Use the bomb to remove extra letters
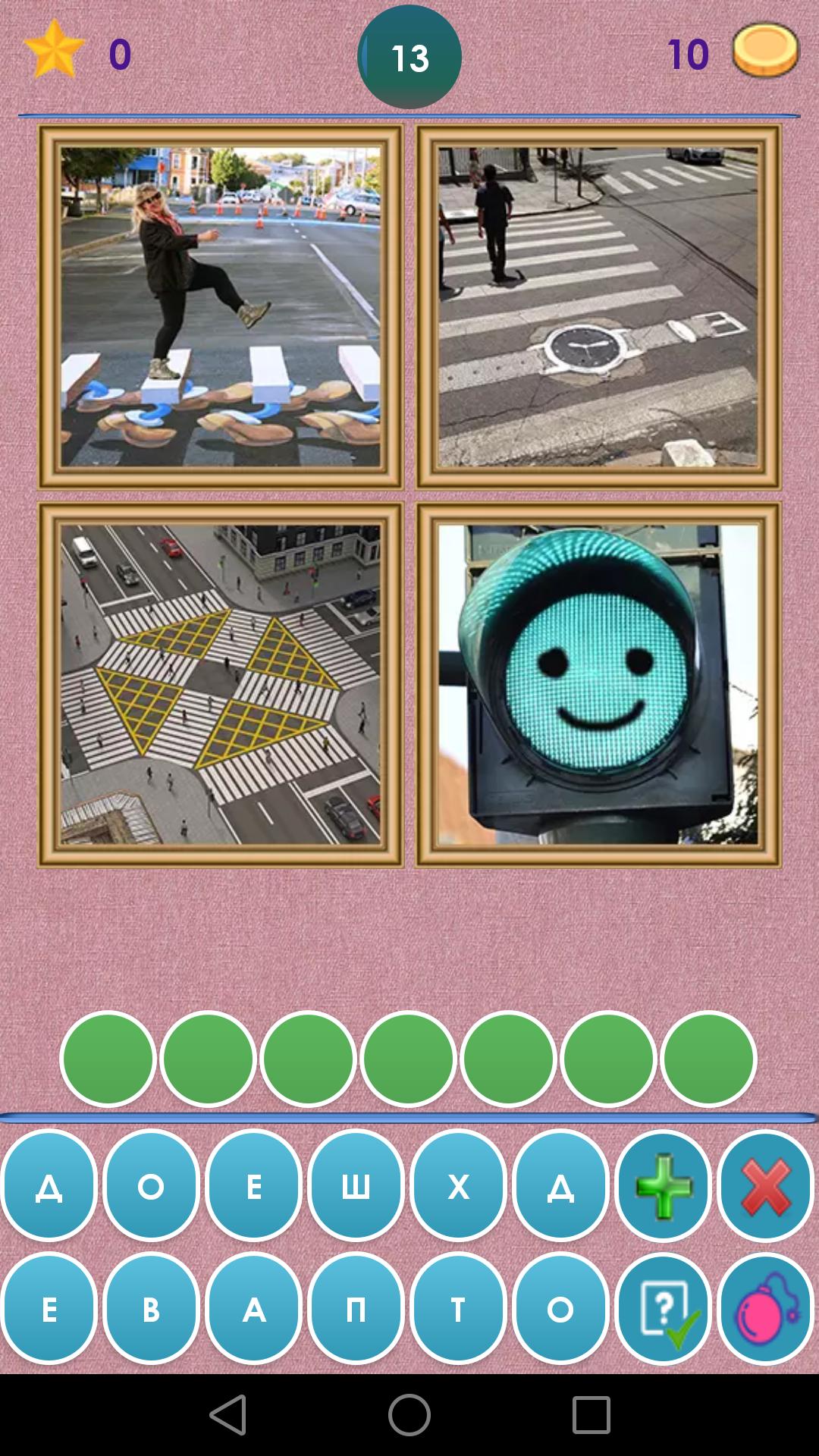 tap(765, 1309)
